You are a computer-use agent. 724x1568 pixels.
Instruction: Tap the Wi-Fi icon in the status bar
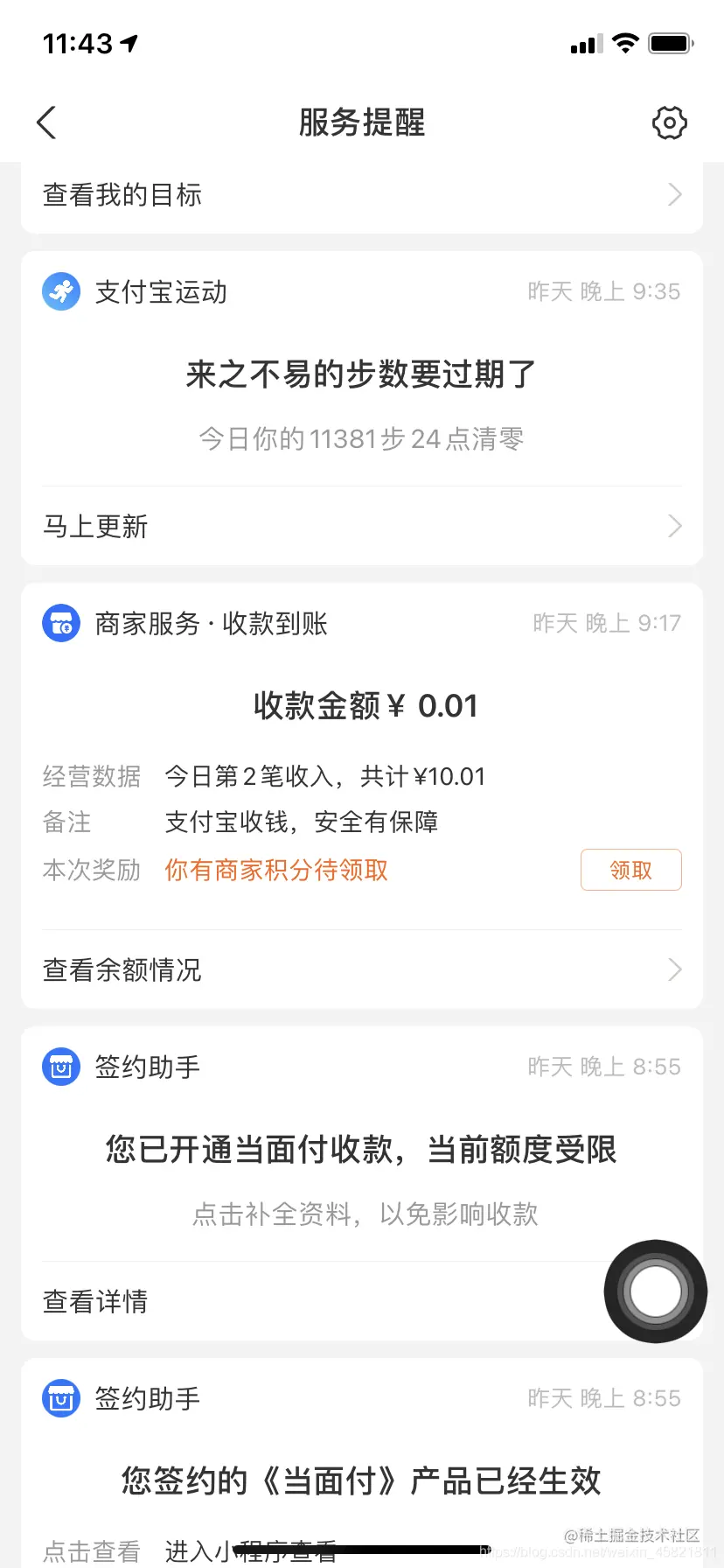click(625, 42)
